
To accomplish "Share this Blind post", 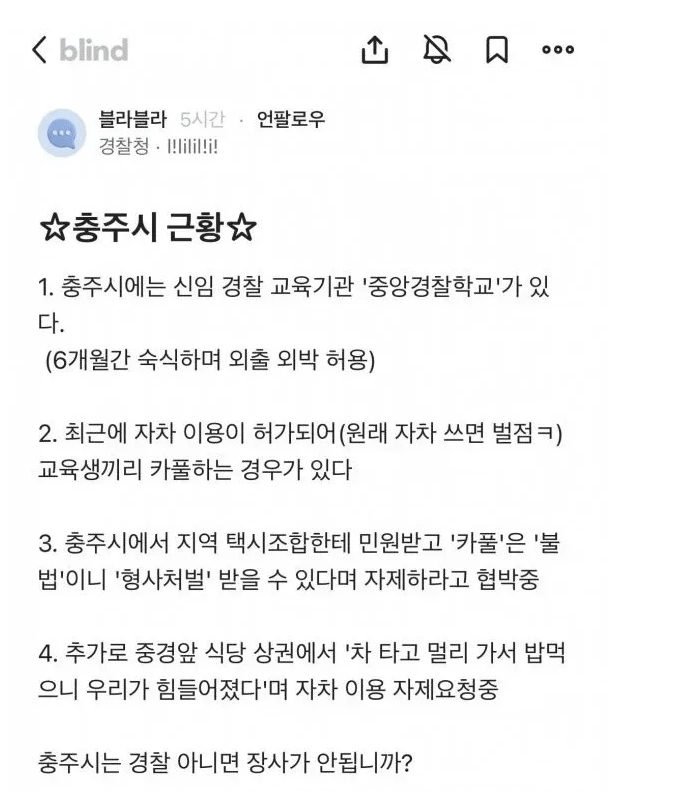I will click(374, 50).
